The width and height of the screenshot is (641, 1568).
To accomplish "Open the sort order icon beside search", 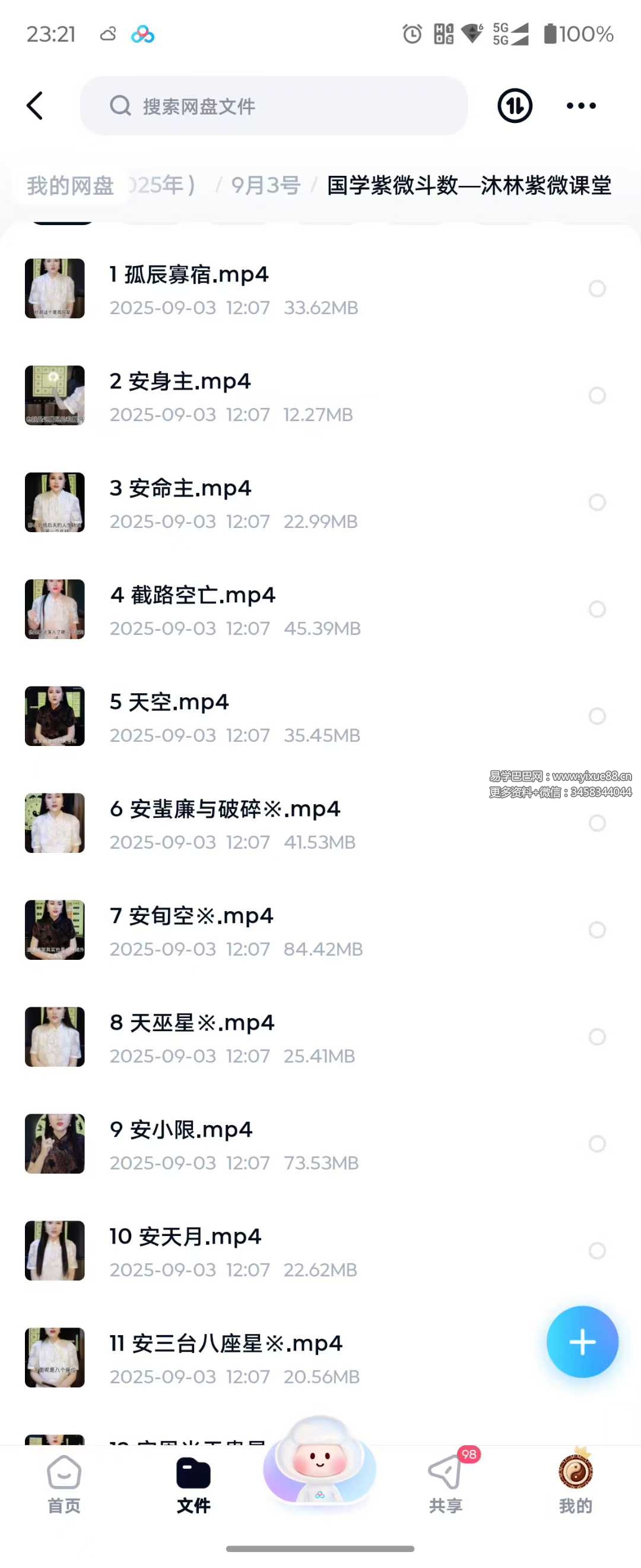I will coord(514,105).
